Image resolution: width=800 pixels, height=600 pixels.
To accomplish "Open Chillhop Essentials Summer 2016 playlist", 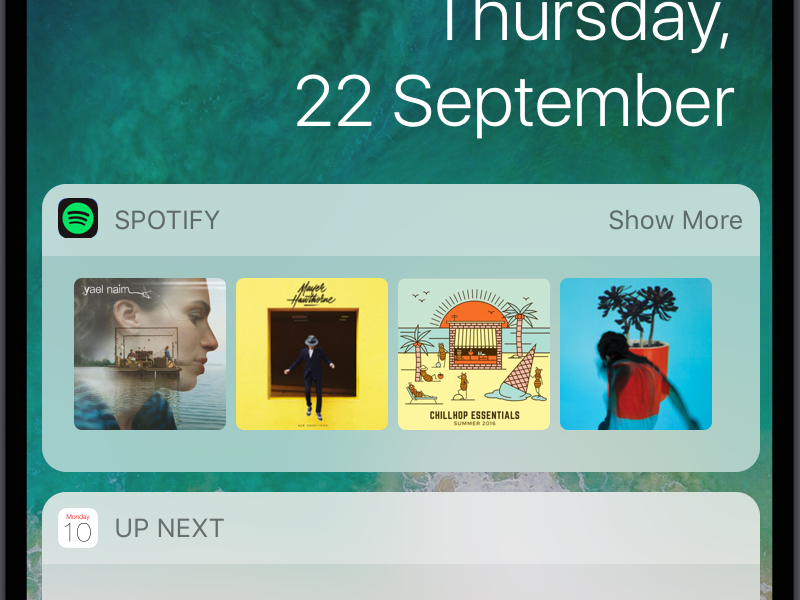I will point(474,354).
